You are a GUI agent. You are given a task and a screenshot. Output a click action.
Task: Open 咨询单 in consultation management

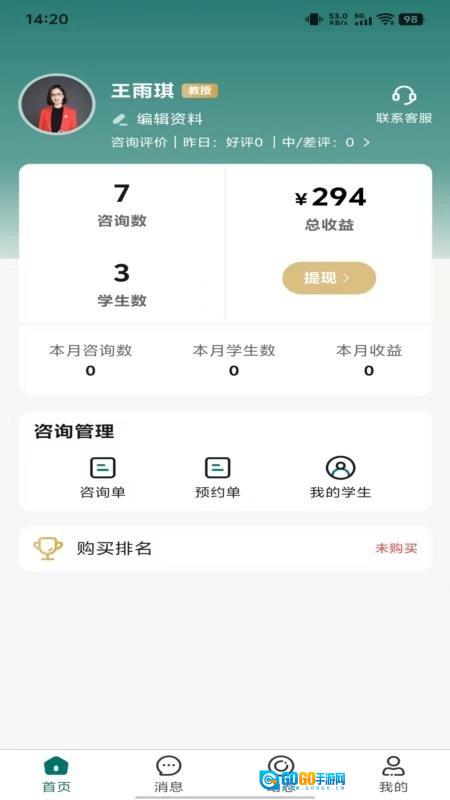103,478
